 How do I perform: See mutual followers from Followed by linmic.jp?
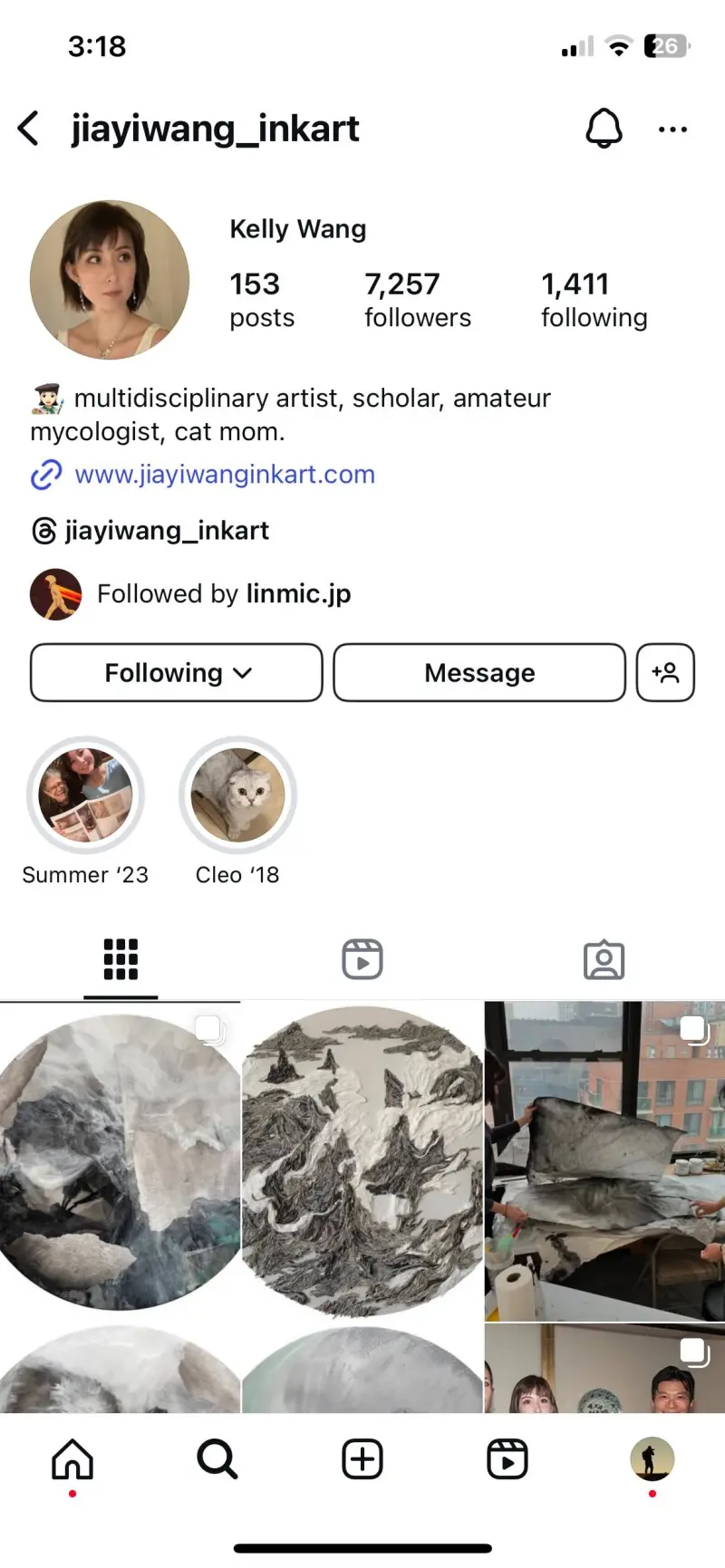(223, 594)
